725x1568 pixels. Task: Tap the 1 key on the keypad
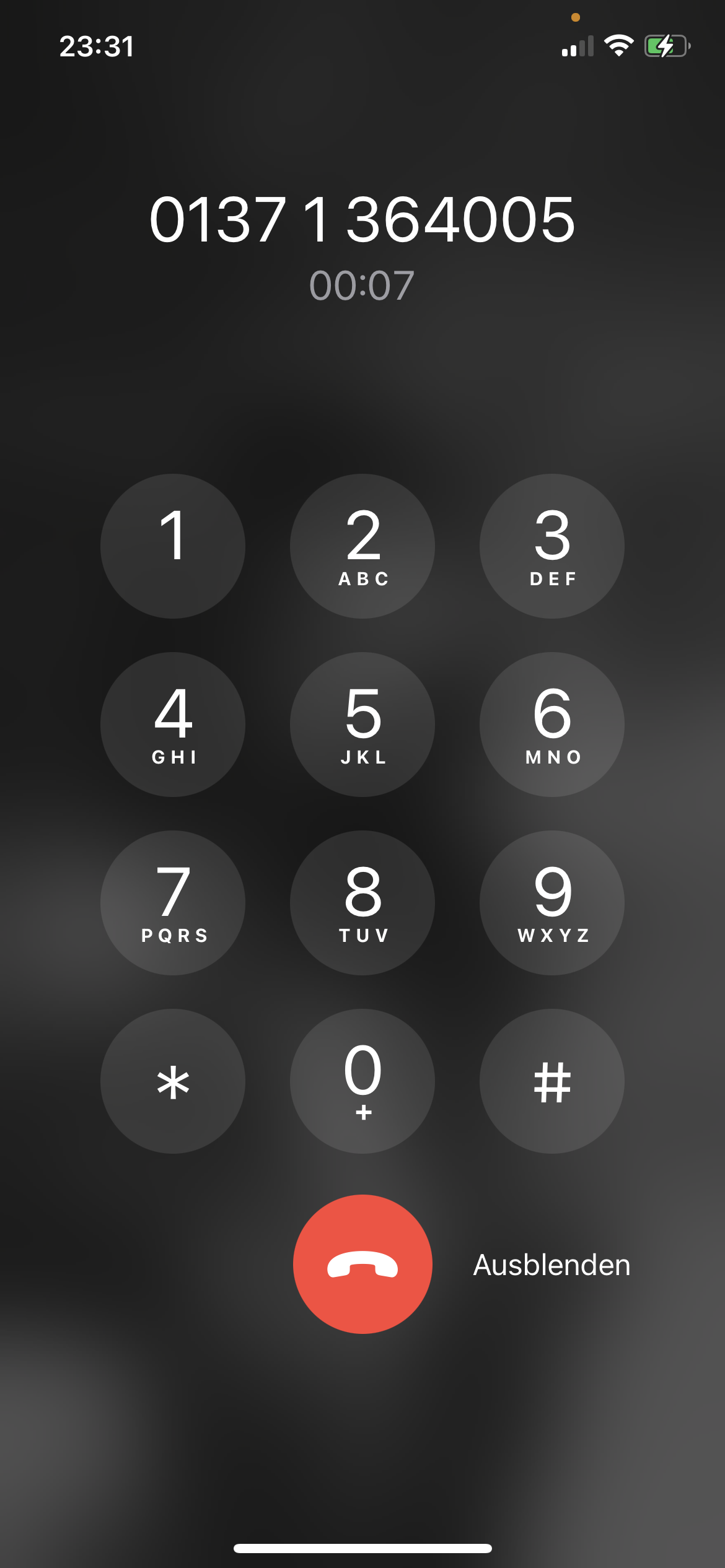[x=173, y=546]
